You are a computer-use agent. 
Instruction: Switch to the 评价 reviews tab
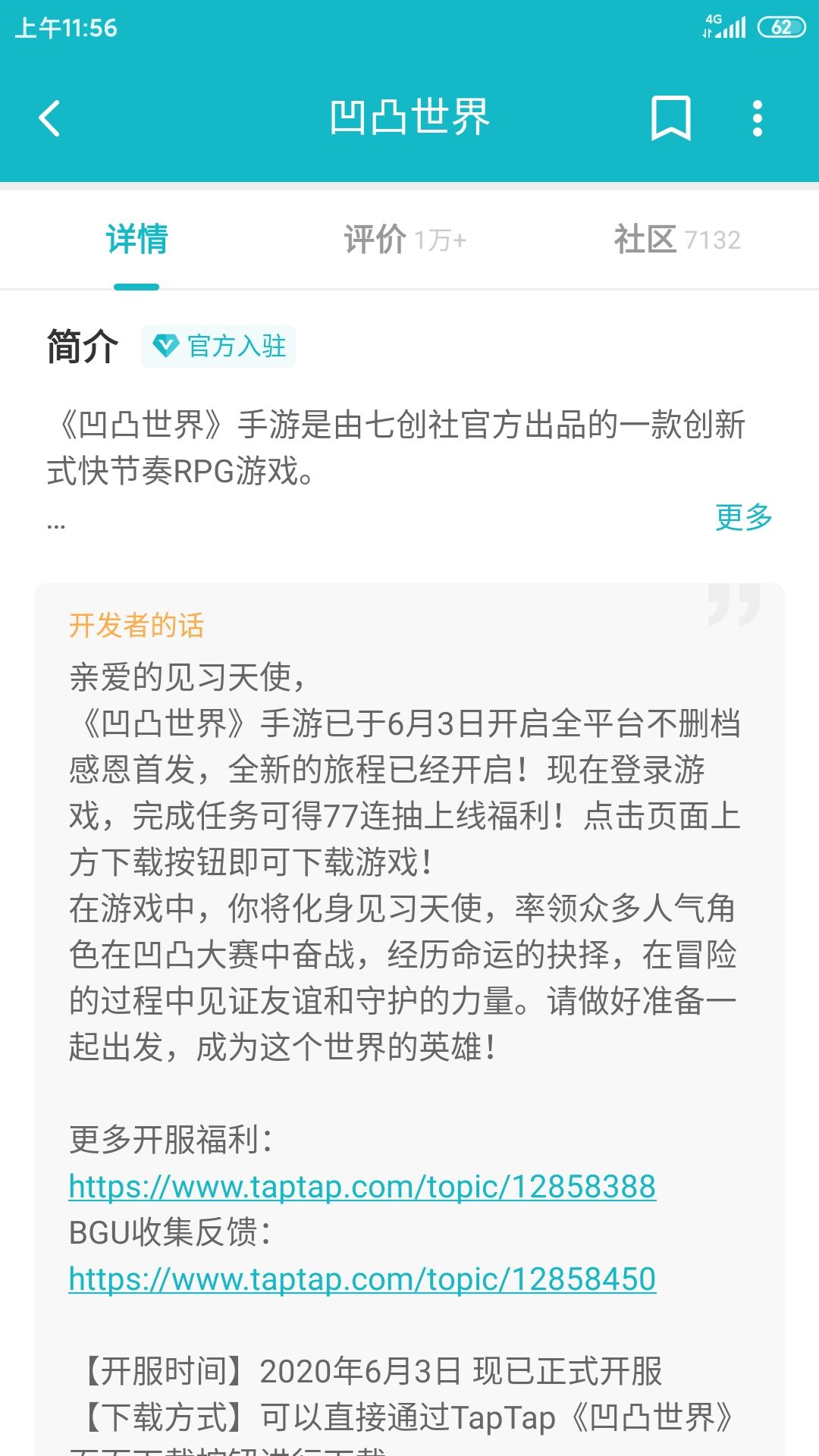pos(405,240)
